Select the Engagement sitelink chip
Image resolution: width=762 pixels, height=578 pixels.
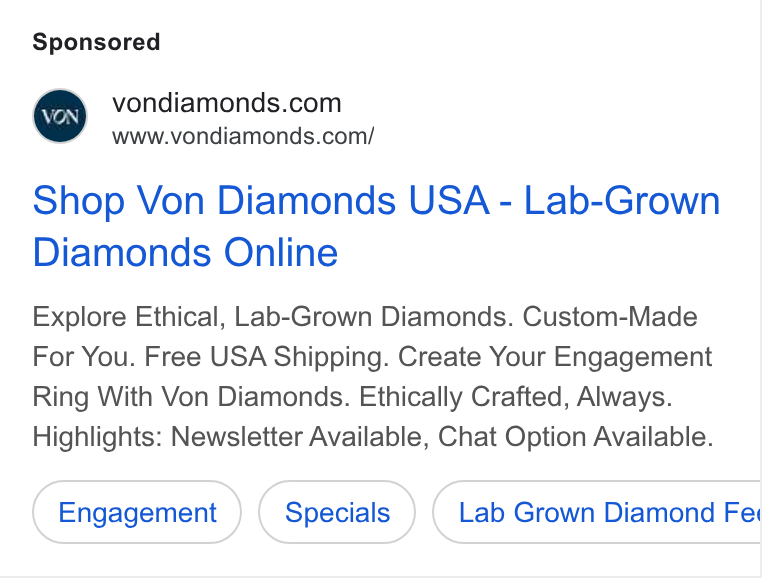(137, 512)
